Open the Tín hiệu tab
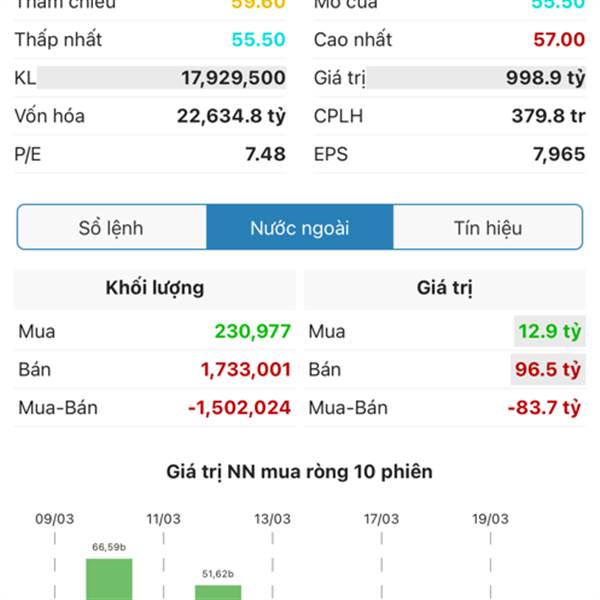 487,228
